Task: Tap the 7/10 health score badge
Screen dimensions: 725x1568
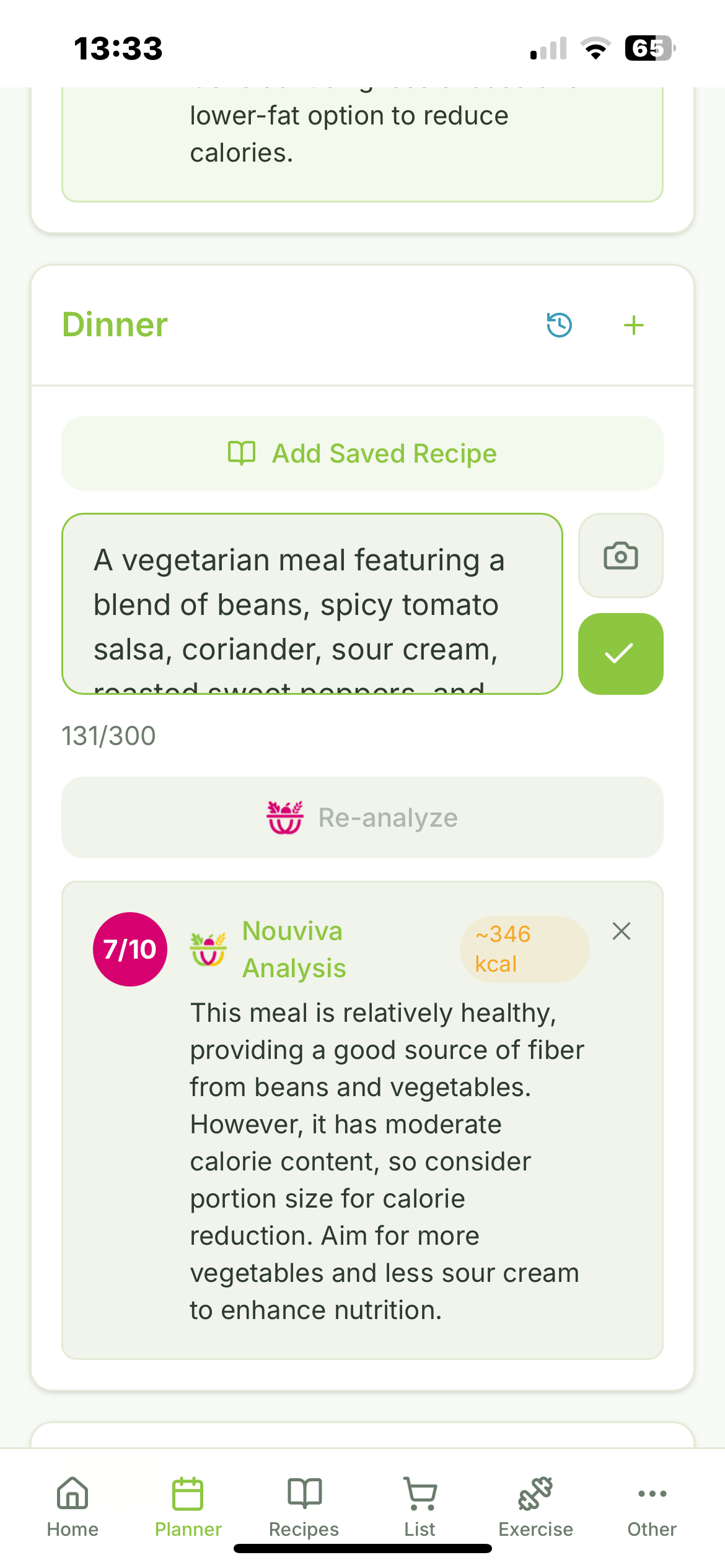Action: [x=130, y=949]
